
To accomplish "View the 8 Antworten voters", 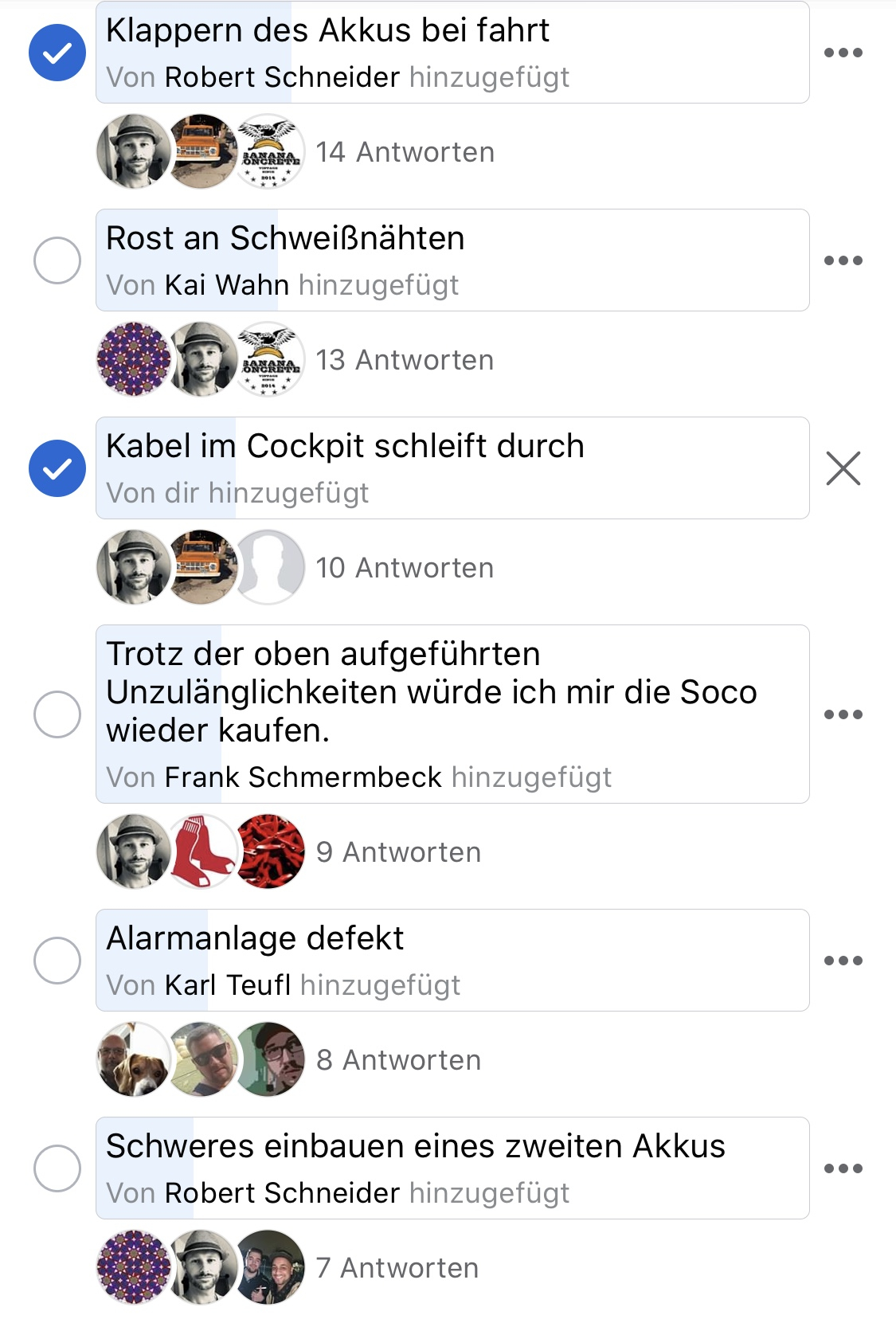I will (x=398, y=1060).
